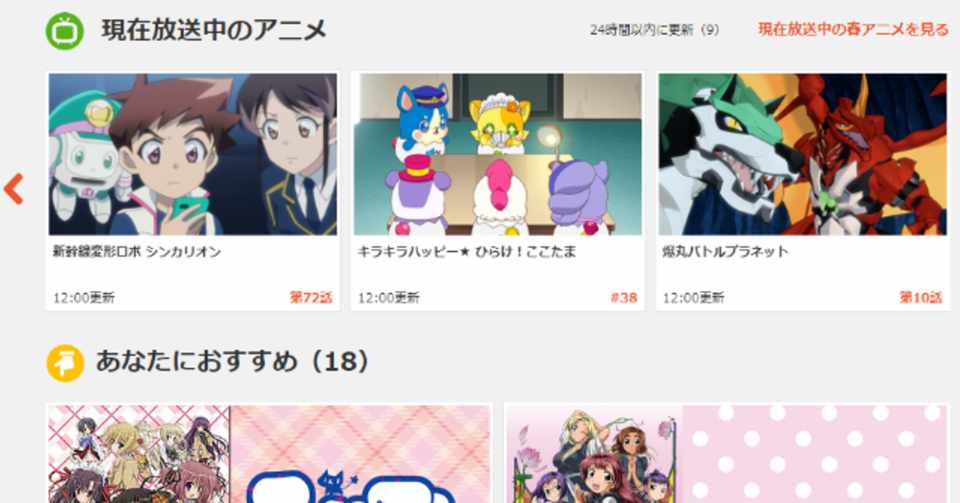Tap the 現在放送中の春アニメを見る link

[x=852, y=30]
